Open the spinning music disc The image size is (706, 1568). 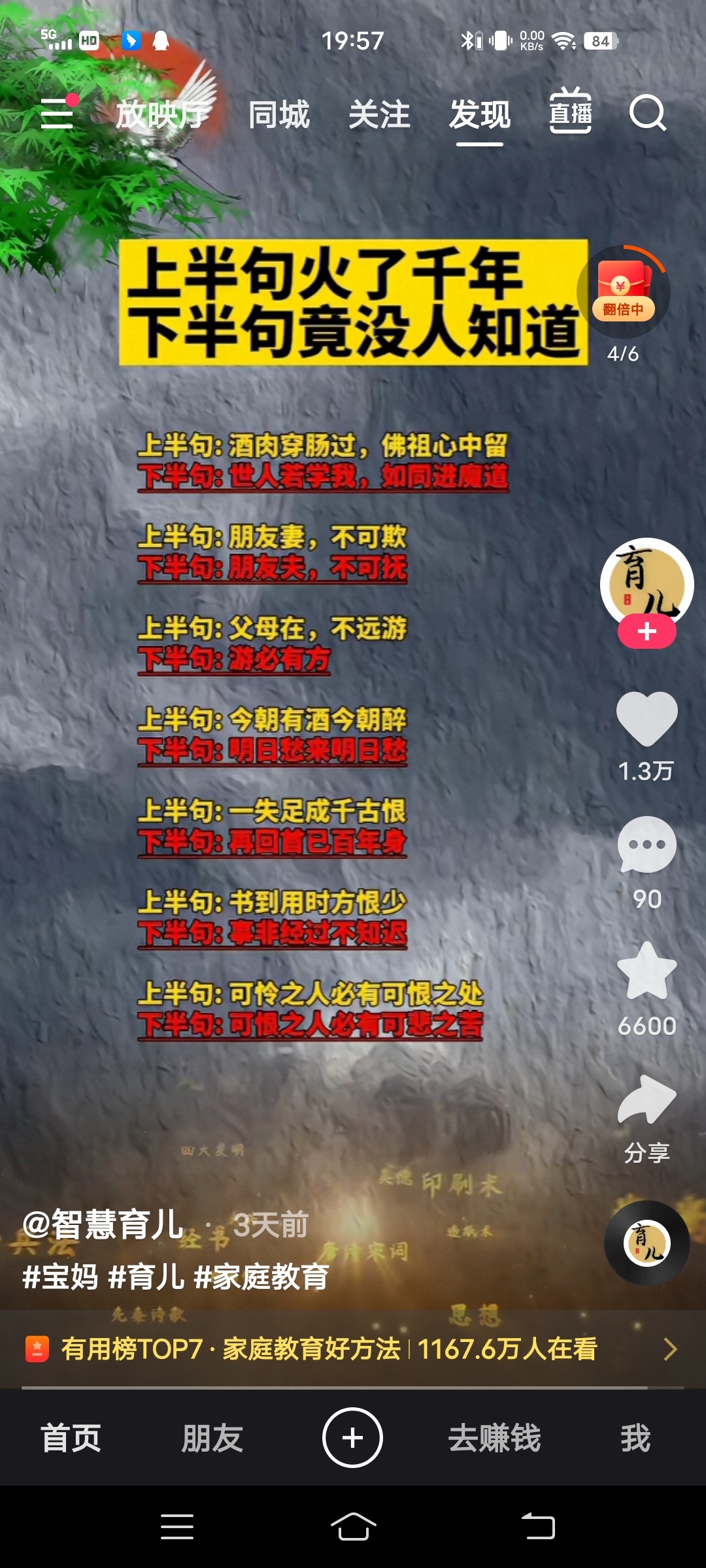(x=647, y=1243)
